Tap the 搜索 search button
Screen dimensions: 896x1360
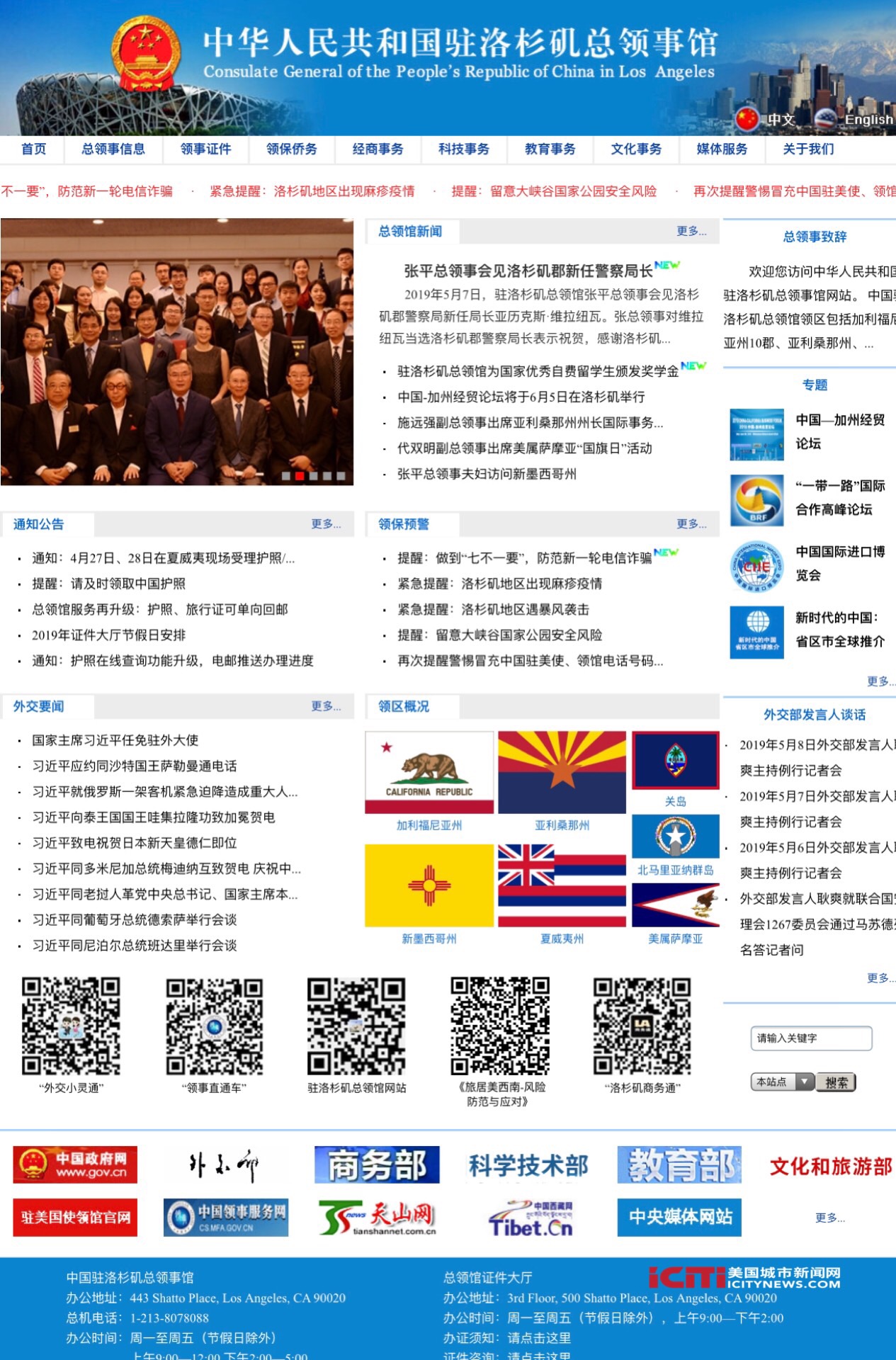pyautogui.click(x=837, y=1082)
